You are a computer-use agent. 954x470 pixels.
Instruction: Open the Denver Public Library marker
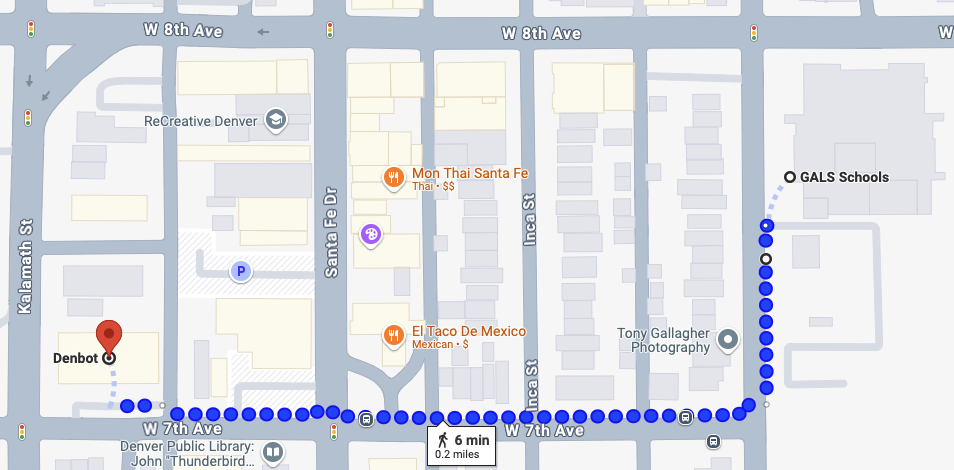pos(272,454)
